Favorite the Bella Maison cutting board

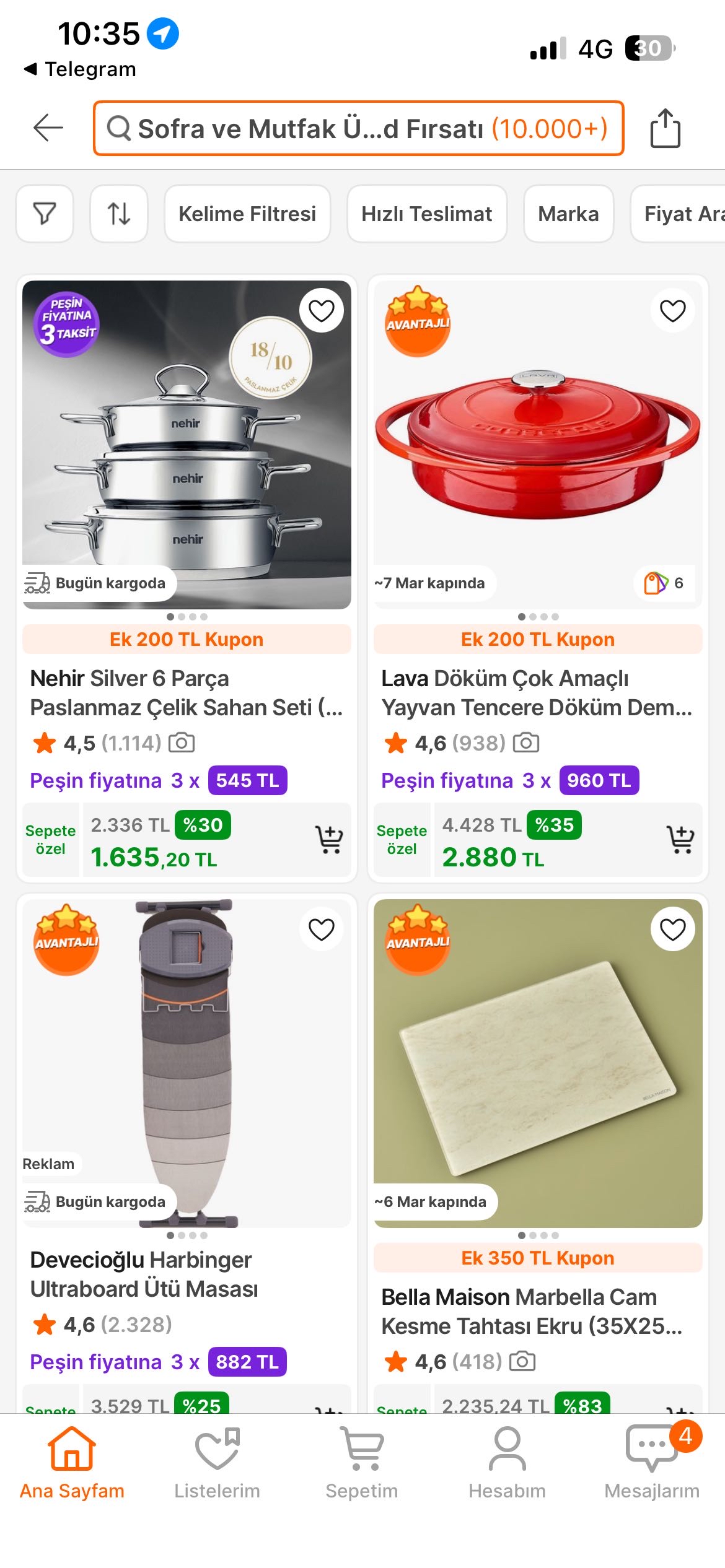(x=672, y=929)
